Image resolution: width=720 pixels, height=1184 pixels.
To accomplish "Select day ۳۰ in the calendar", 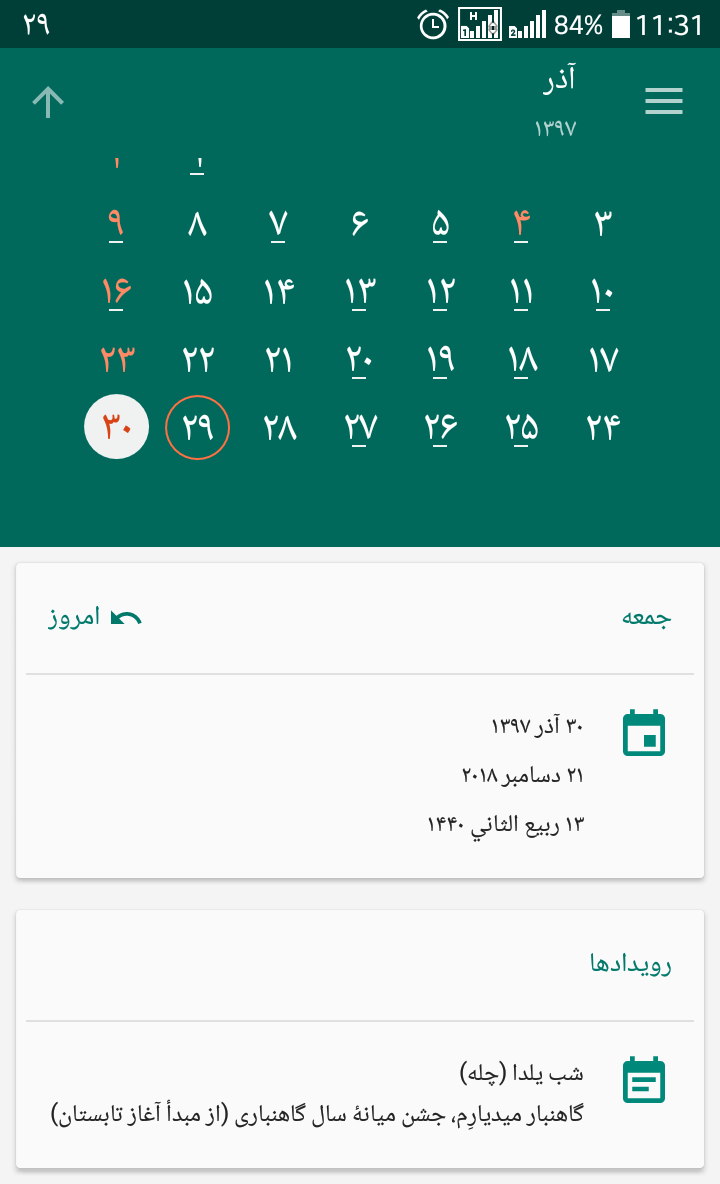I will click(117, 428).
